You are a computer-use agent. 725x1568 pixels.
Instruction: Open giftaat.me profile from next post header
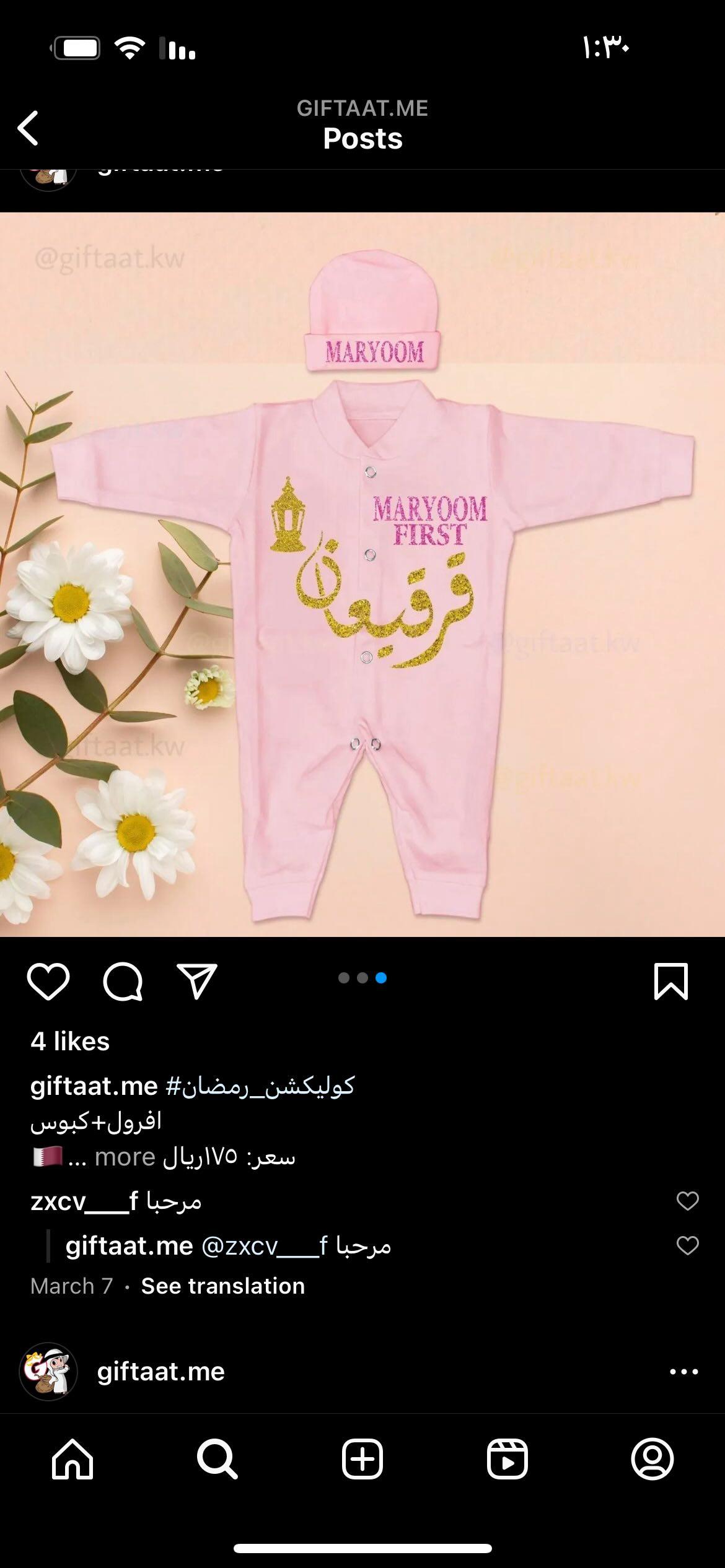click(160, 1371)
